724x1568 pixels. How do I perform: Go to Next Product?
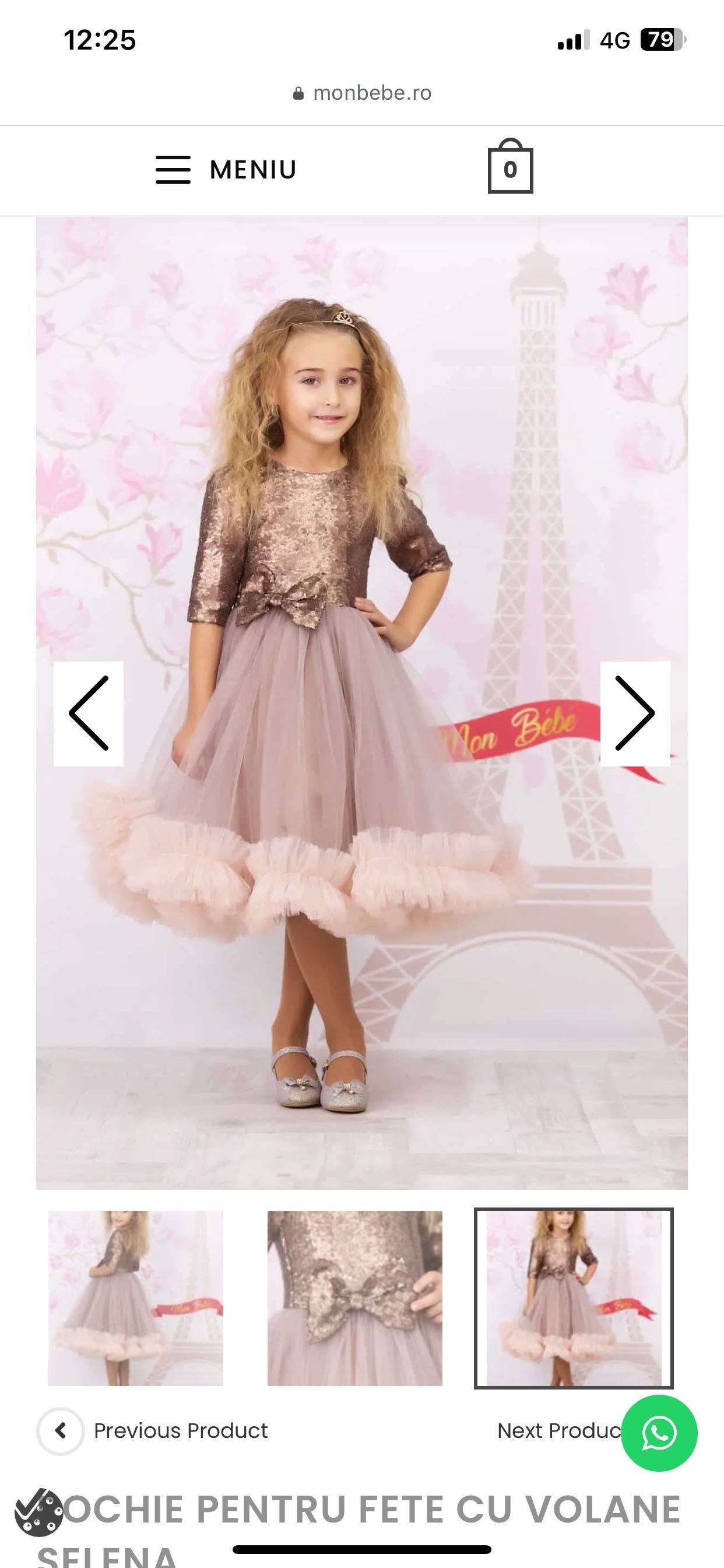tap(557, 1430)
